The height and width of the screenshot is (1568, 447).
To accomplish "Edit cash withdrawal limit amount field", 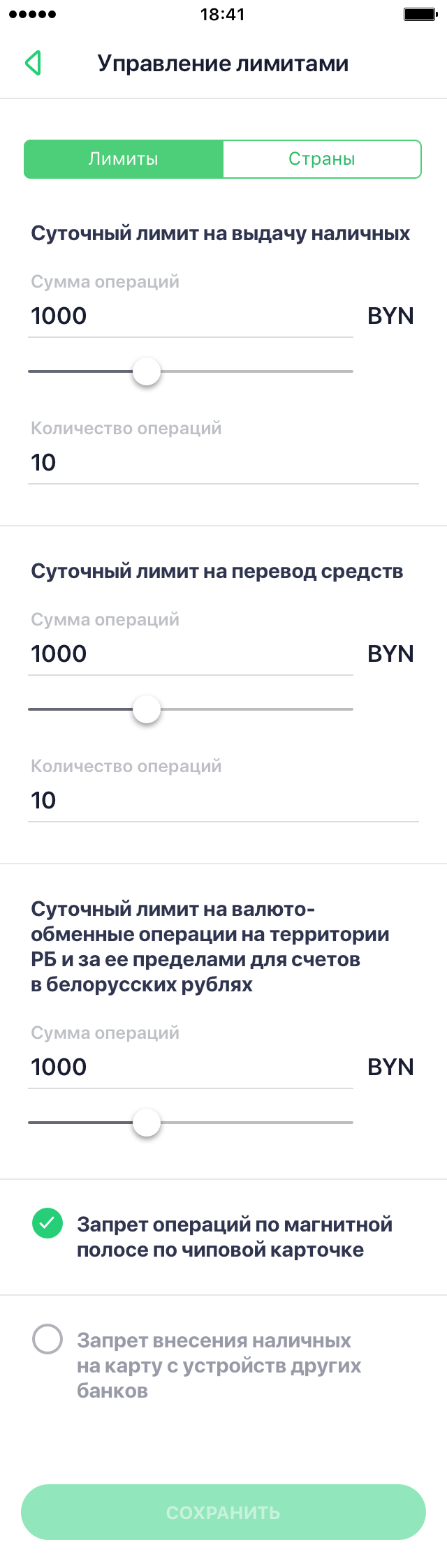I will tap(189, 316).
